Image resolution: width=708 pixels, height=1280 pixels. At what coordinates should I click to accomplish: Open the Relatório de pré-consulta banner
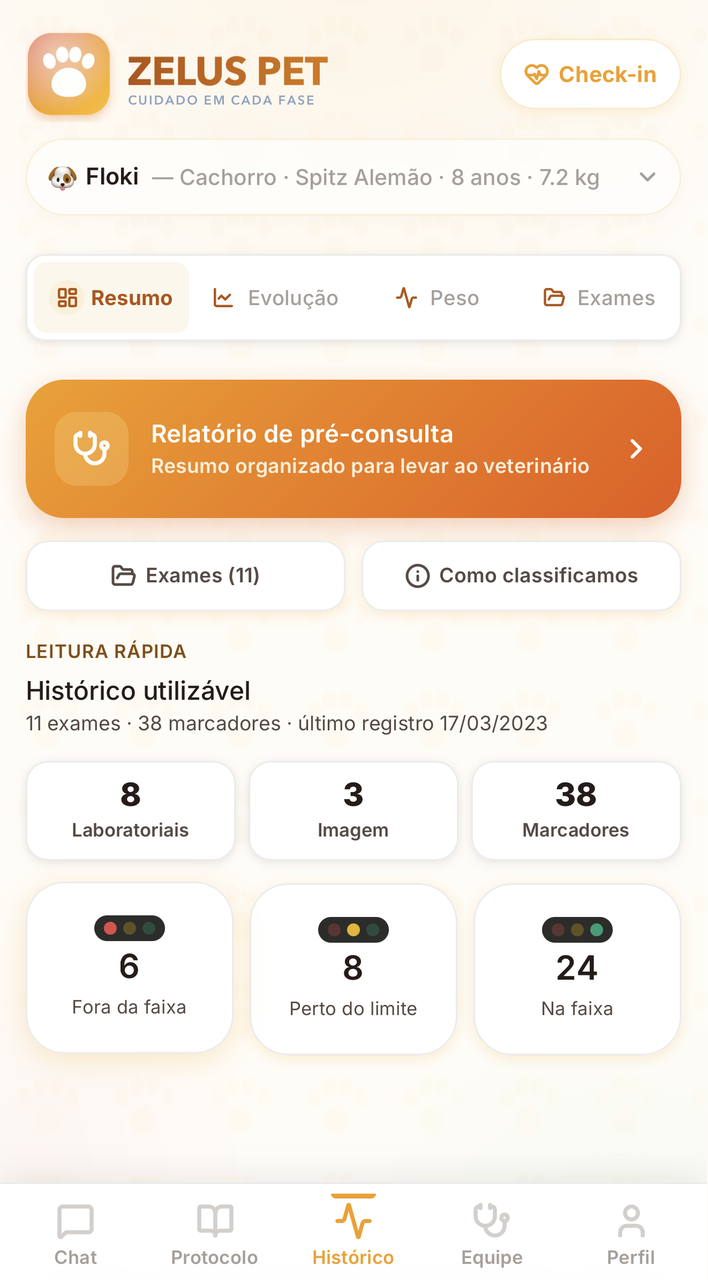click(x=353, y=449)
